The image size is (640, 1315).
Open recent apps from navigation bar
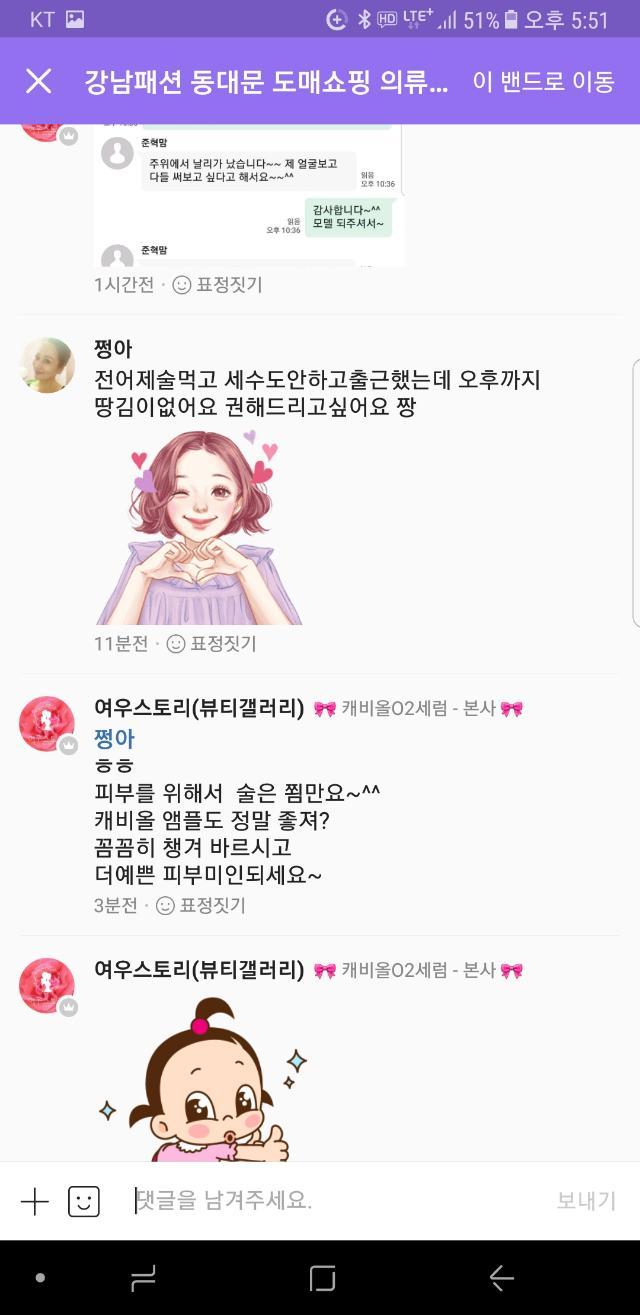pos(143,1278)
